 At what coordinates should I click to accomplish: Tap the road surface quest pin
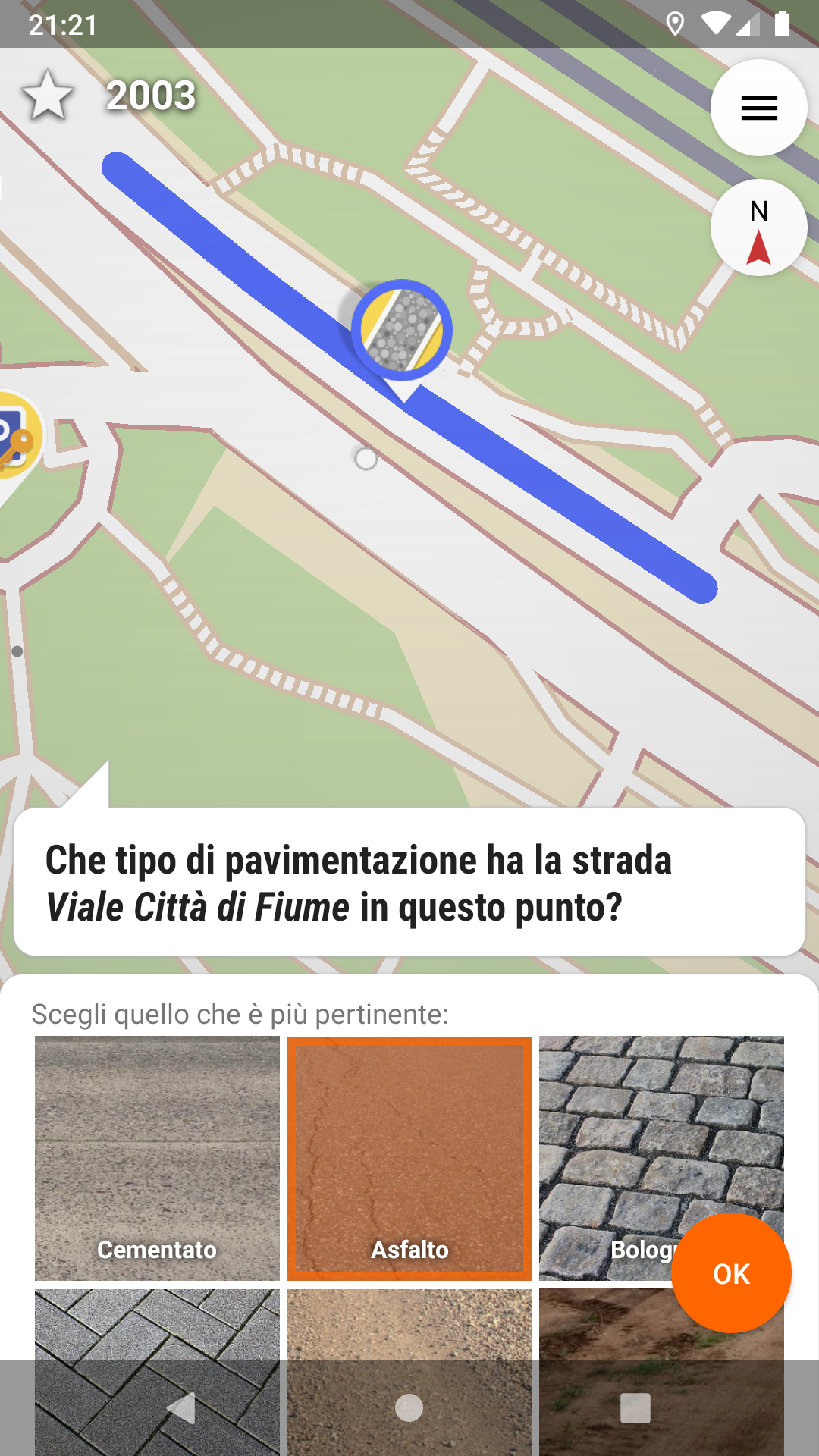402,331
